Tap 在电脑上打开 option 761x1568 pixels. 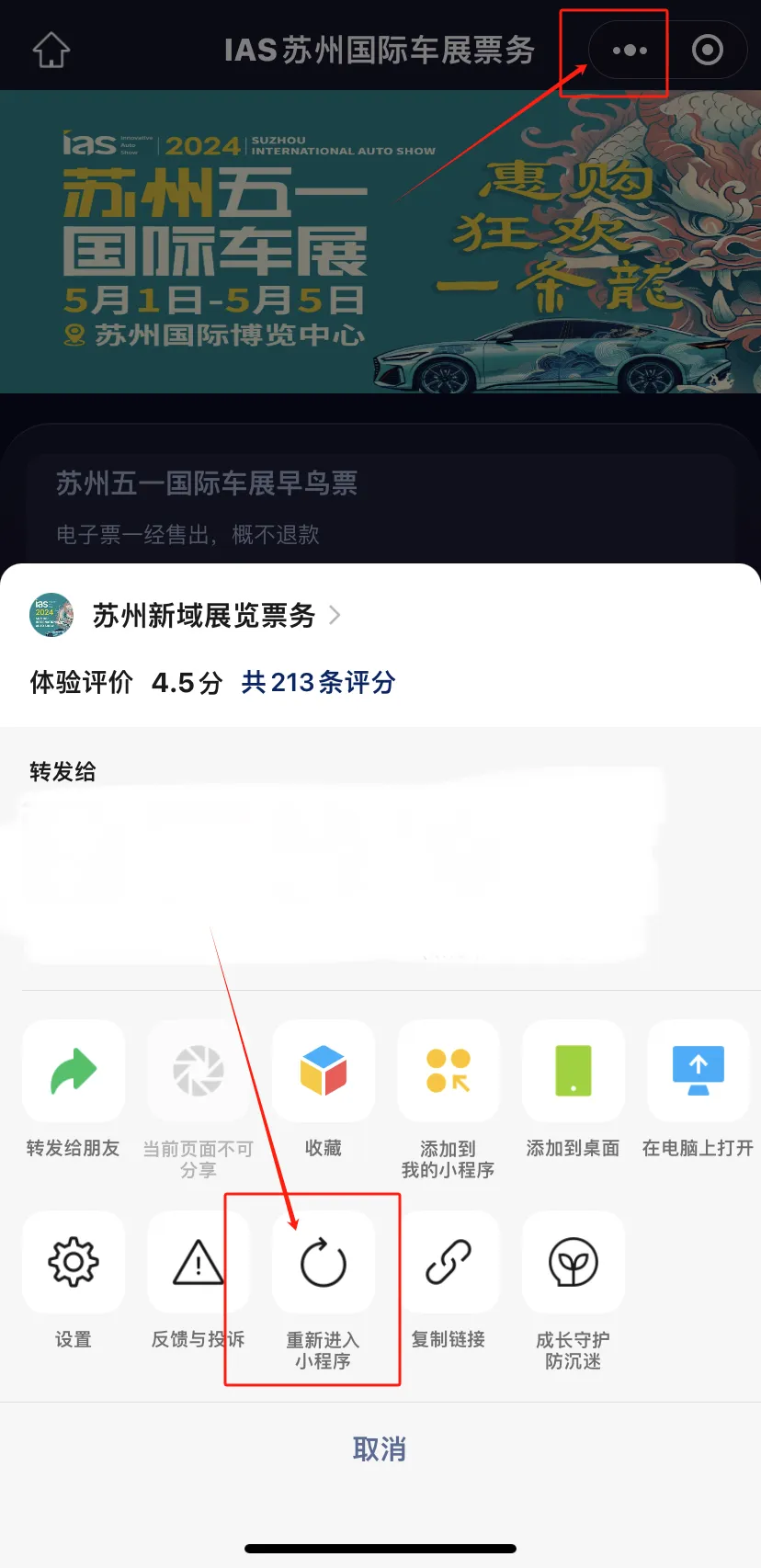click(x=699, y=1072)
